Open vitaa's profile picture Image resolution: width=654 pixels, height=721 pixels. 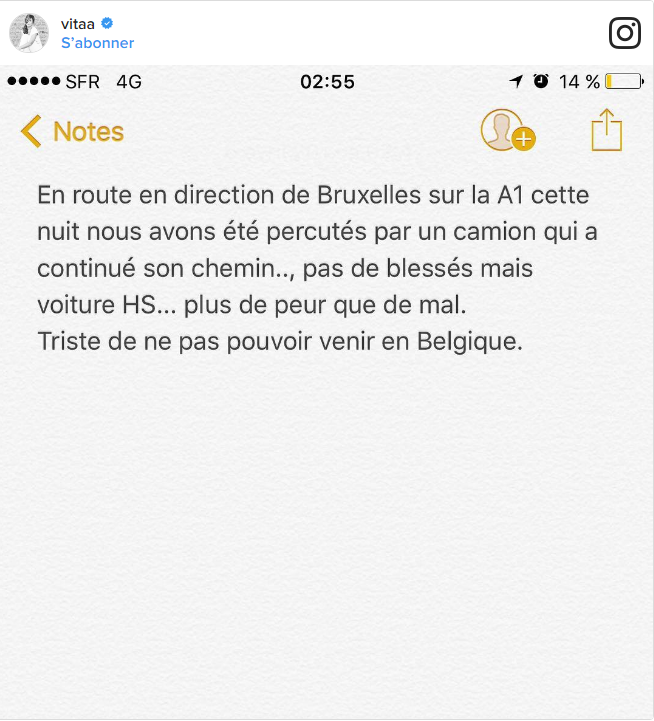click(x=29, y=33)
